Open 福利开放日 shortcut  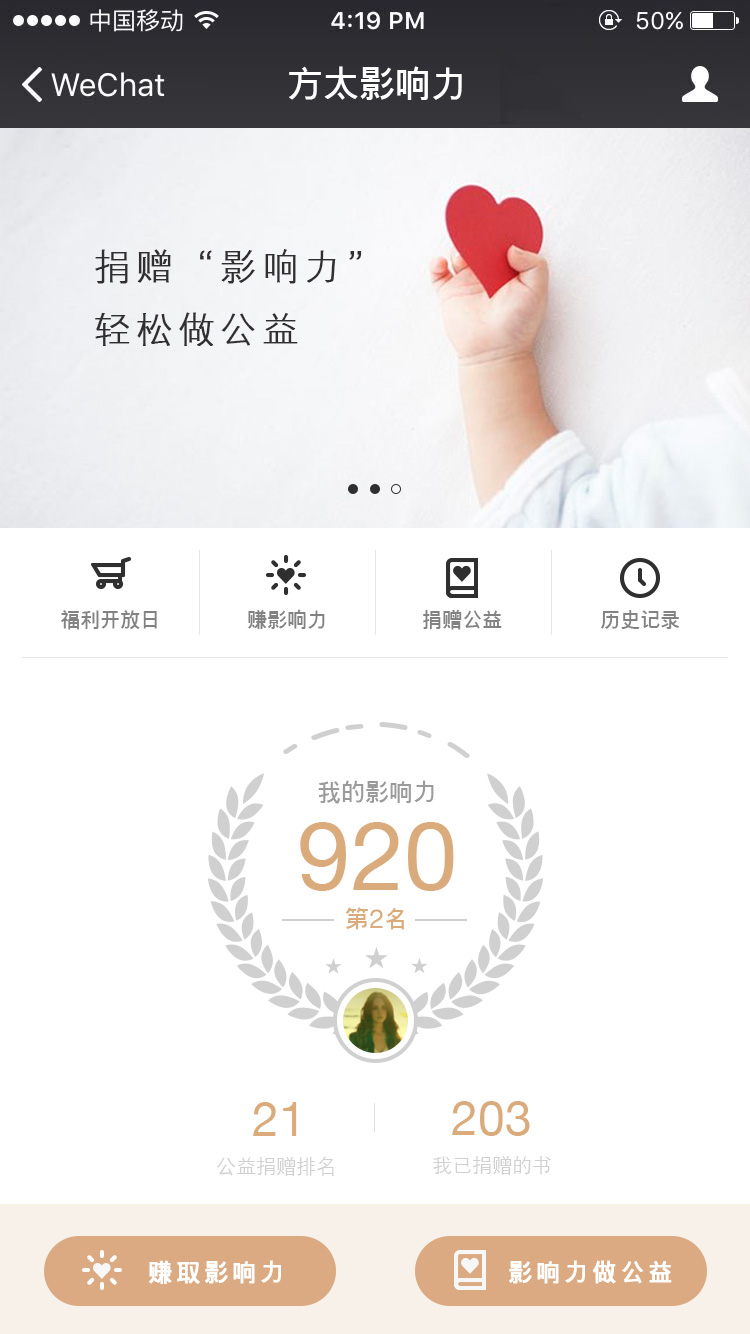(110, 593)
